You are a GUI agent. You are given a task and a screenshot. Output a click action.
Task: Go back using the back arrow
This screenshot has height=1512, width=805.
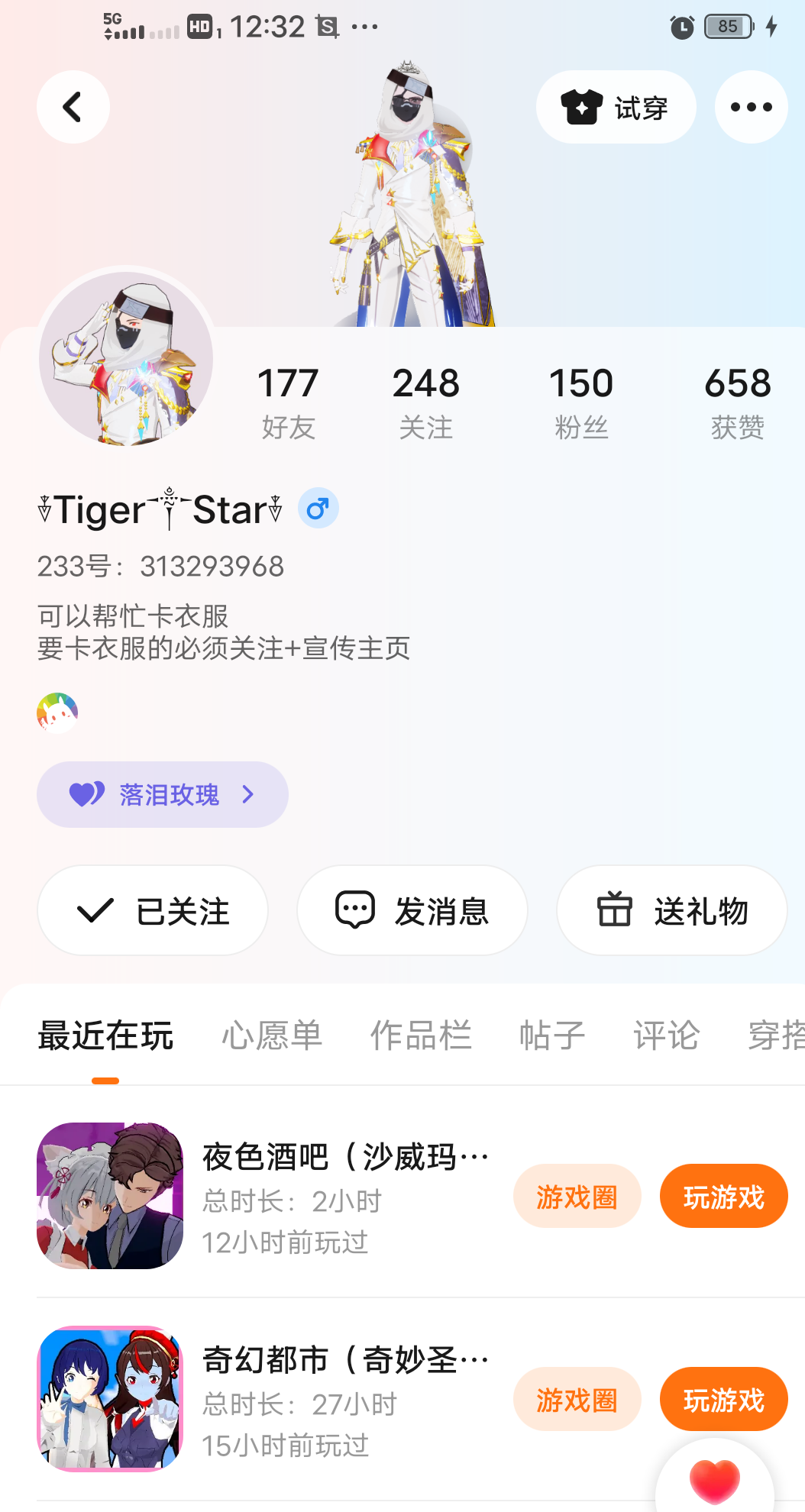[73, 107]
